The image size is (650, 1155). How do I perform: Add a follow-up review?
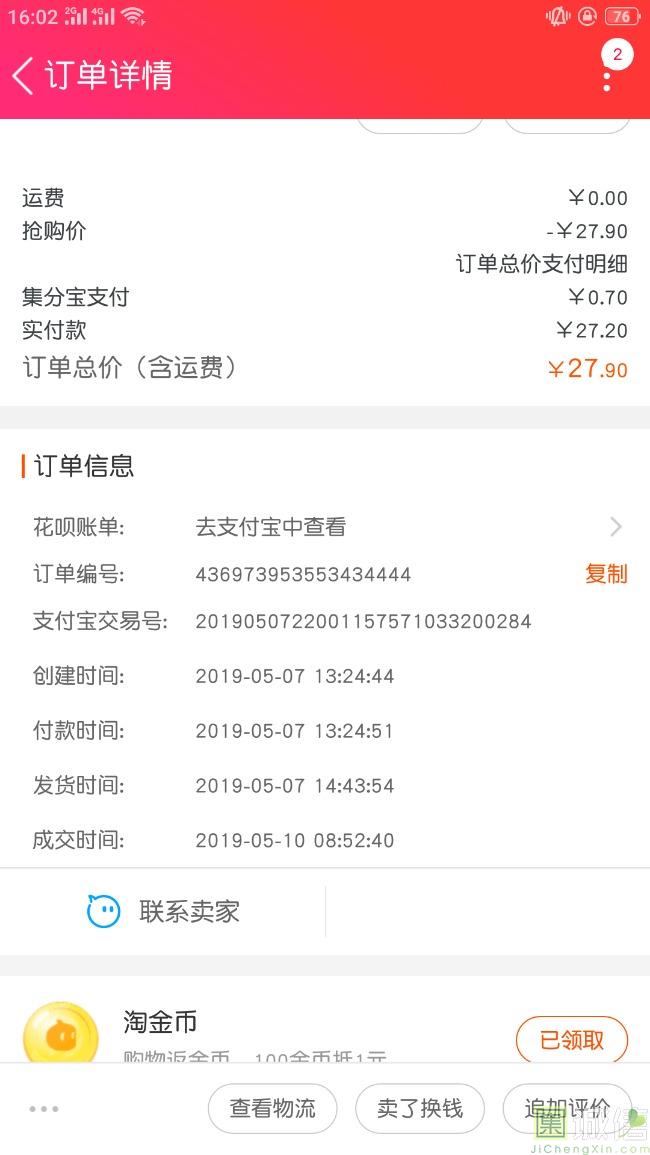point(567,1109)
